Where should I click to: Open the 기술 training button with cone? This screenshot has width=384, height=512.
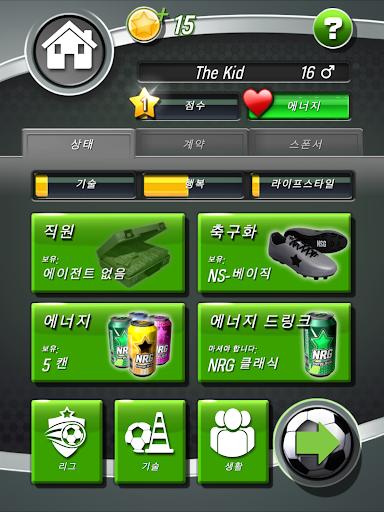click(150, 441)
